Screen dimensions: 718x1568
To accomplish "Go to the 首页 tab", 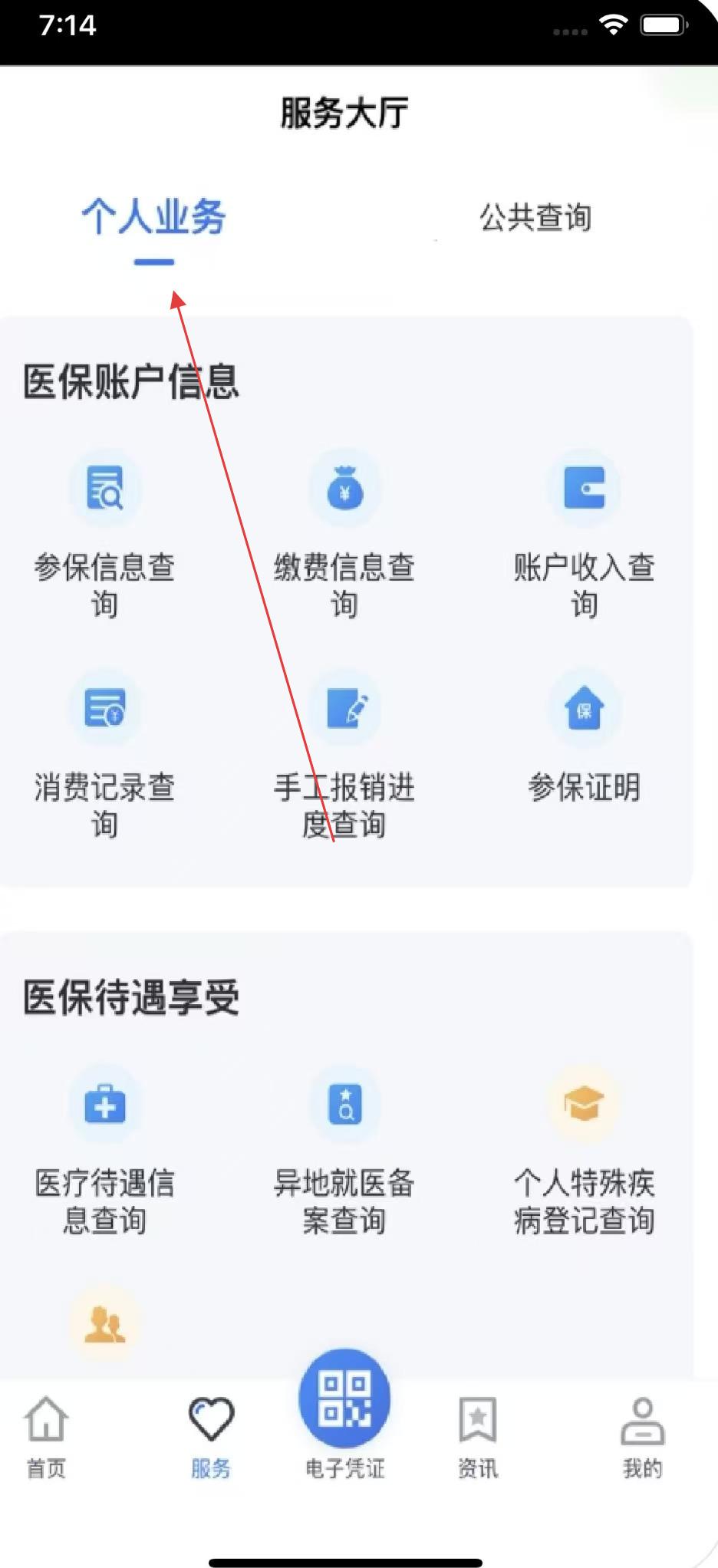I will click(x=47, y=1436).
